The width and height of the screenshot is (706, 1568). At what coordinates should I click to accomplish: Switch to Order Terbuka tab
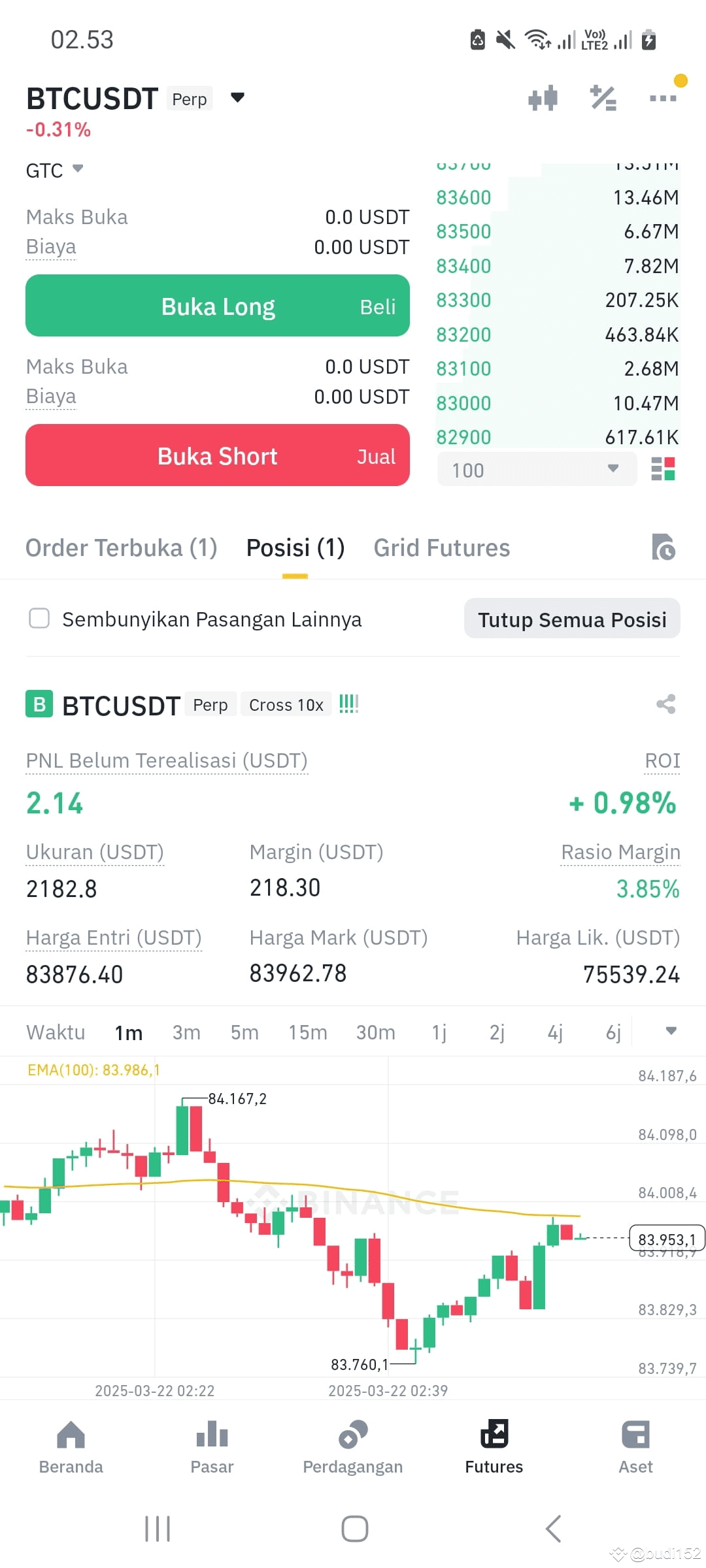pos(122,547)
